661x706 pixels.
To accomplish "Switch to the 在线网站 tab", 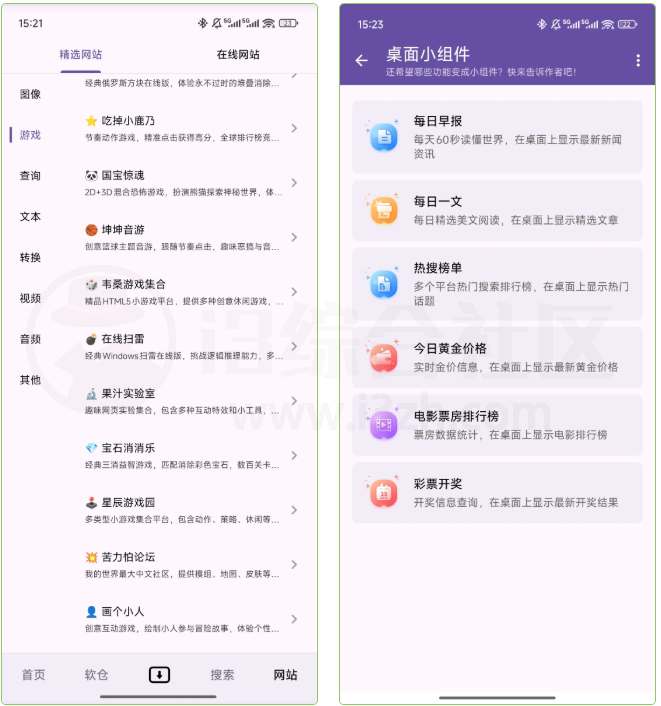I will pyautogui.click(x=238, y=55).
